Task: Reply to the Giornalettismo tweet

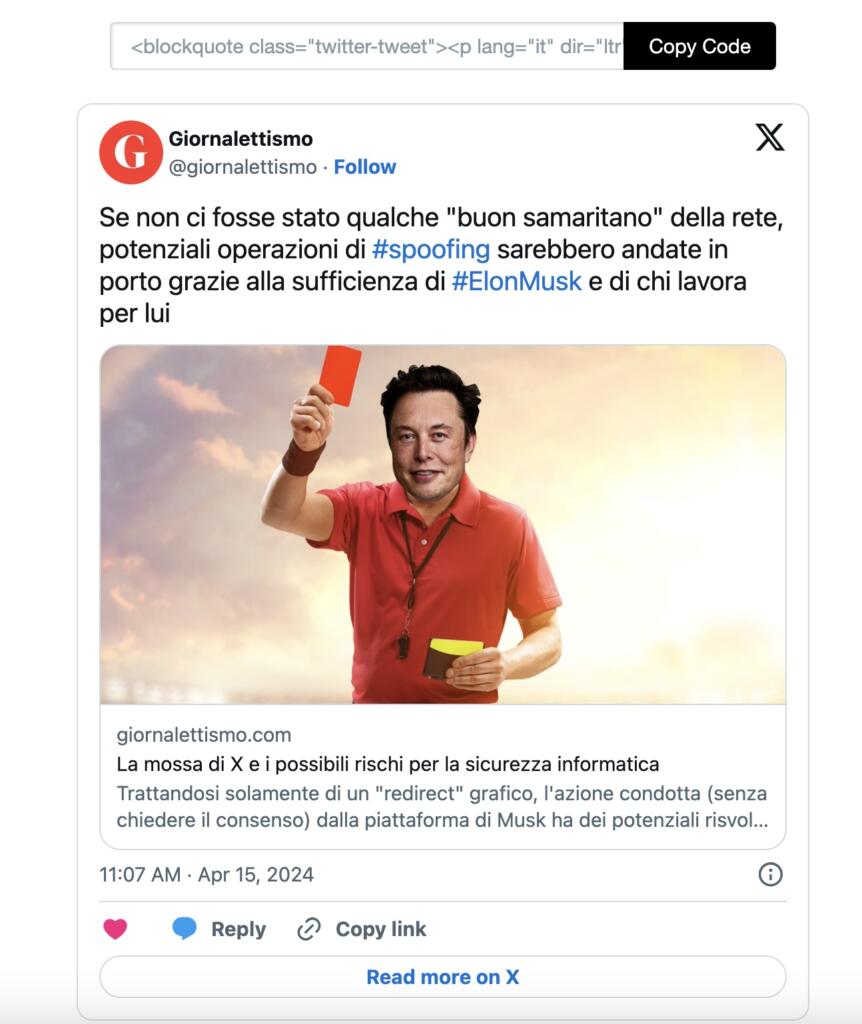Action: coord(219,929)
